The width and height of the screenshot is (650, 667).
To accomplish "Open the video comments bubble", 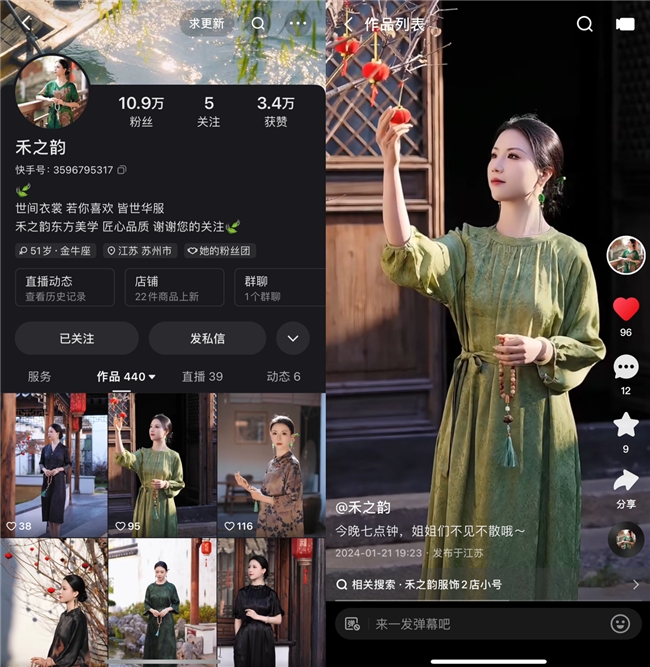I will click(626, 368).
